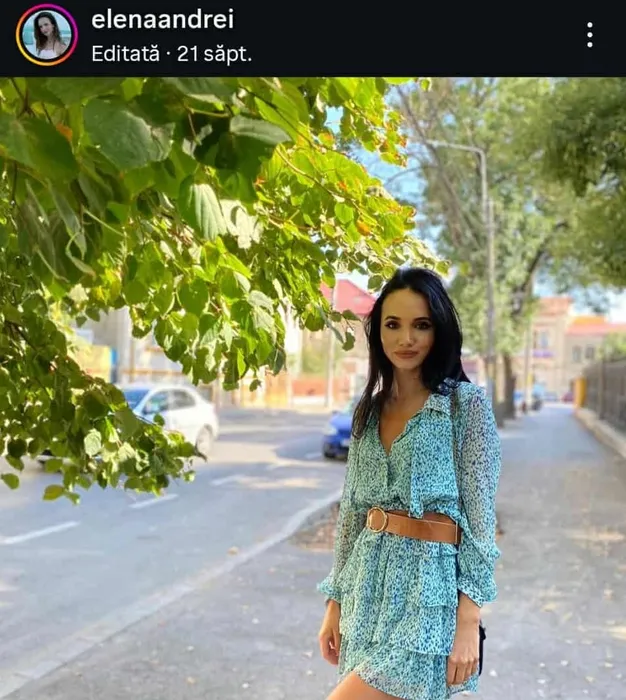
Task: Open elenaandrei's profile picture story ring
Action: point(47,35)
